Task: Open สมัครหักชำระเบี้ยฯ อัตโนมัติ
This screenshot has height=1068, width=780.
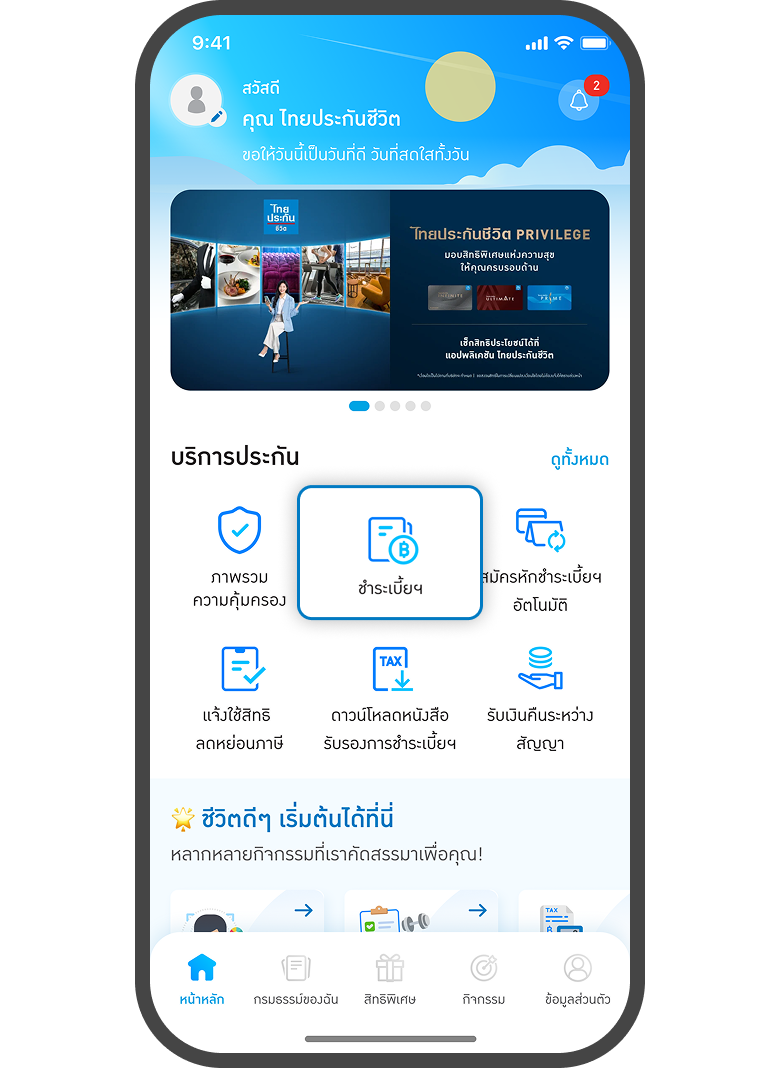Action: 541,558
